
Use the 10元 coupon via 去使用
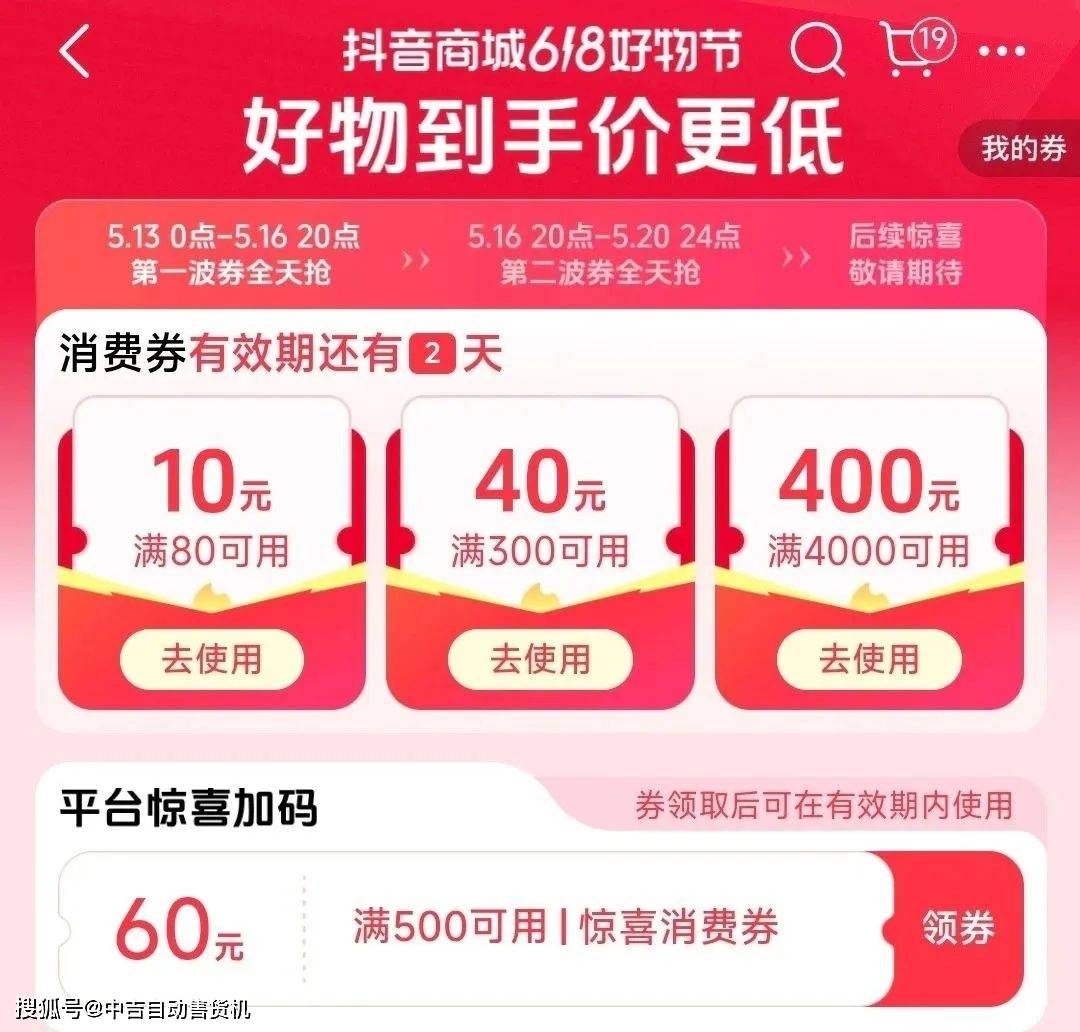[x=211, y=660]
